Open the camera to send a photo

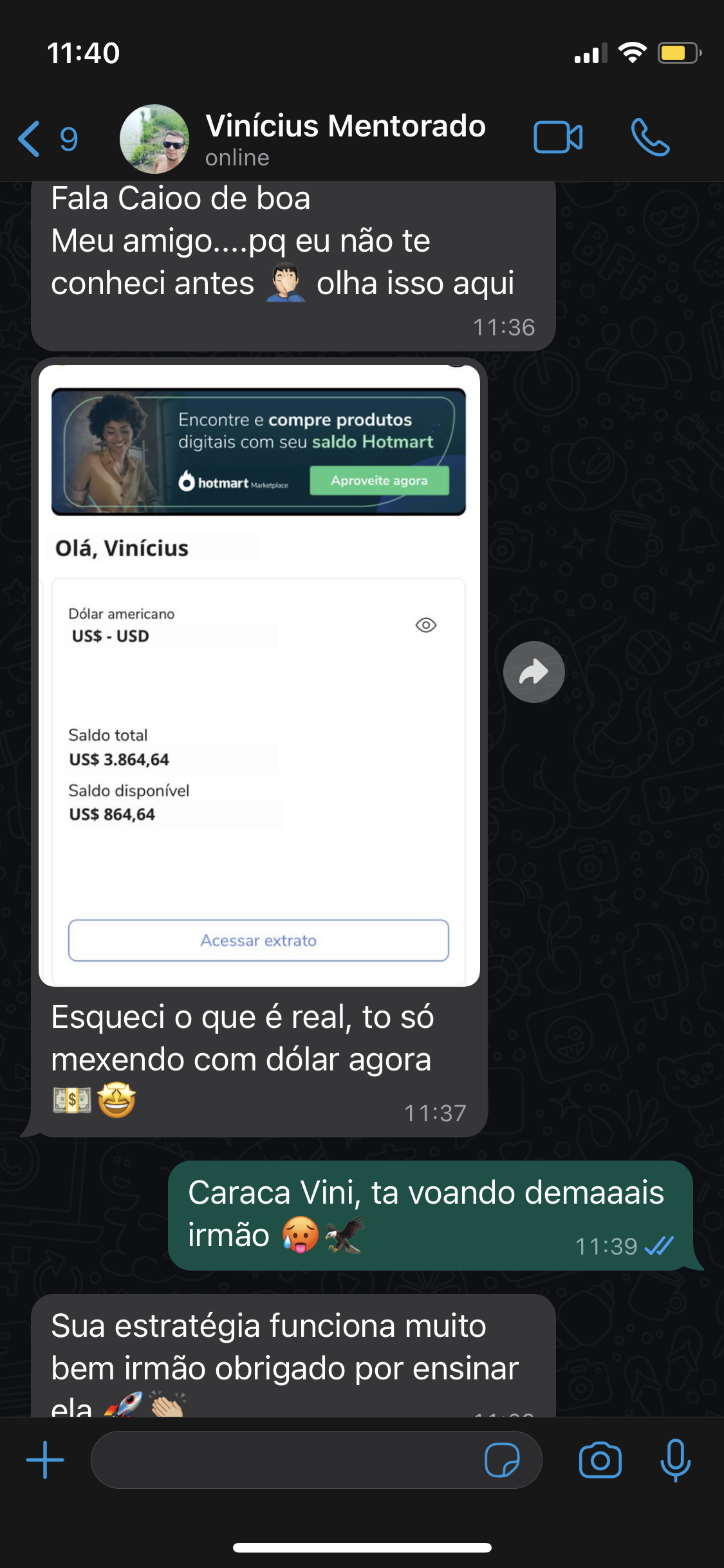600,1460
